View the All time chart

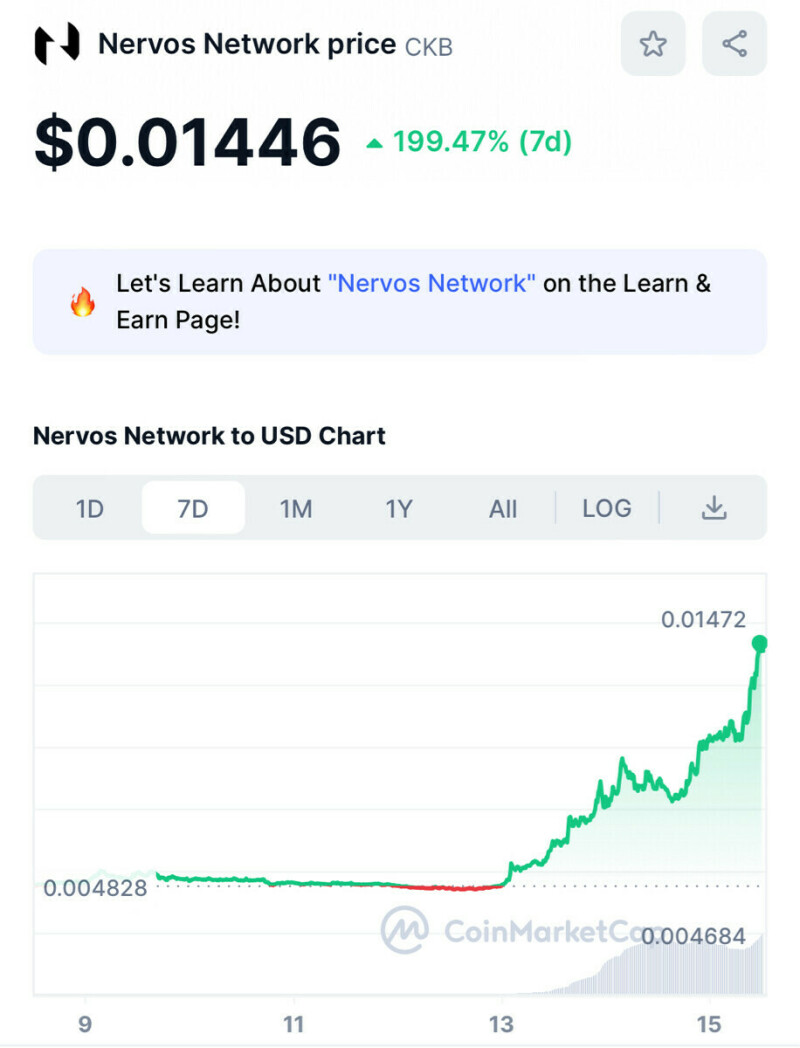click(x=503, y=508)
